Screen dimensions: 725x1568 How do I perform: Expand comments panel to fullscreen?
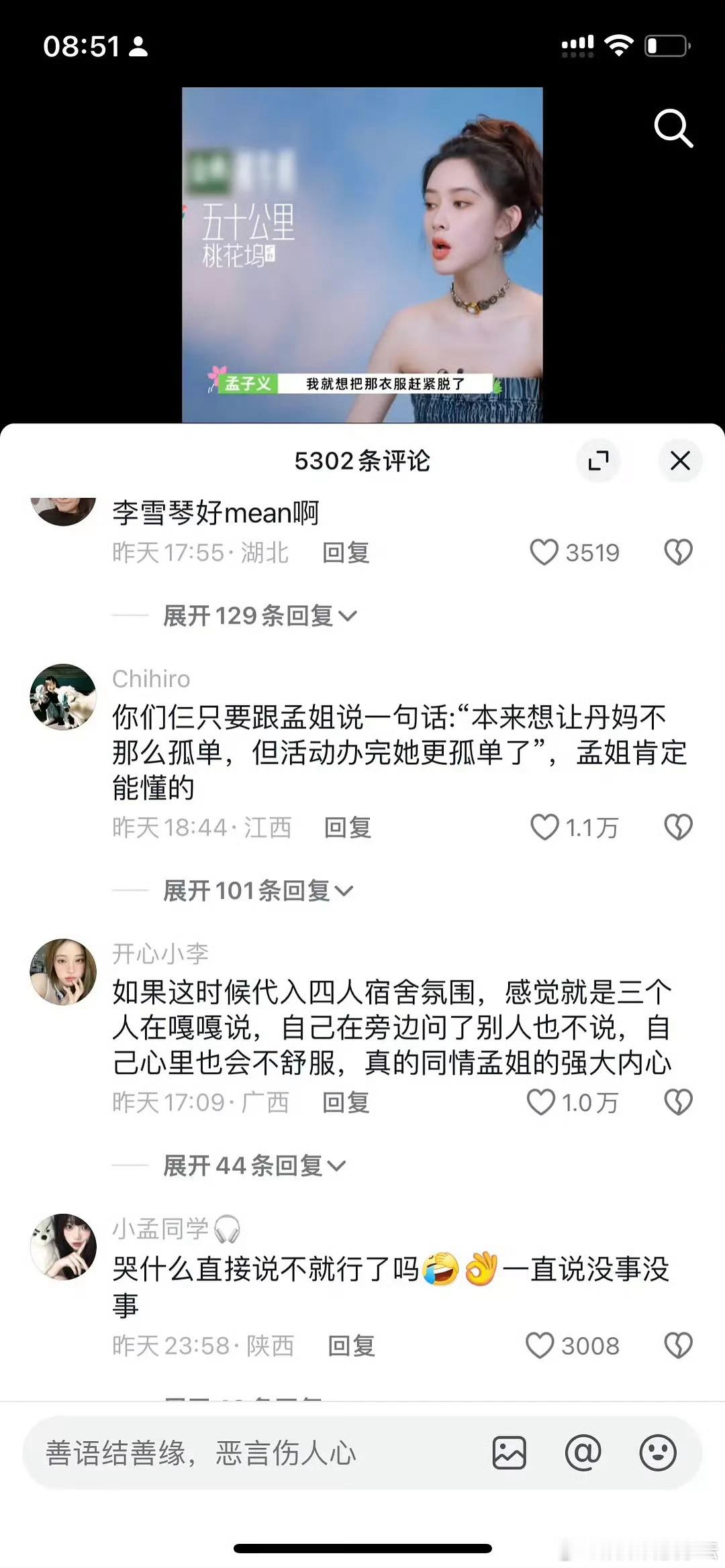[599, 460]
